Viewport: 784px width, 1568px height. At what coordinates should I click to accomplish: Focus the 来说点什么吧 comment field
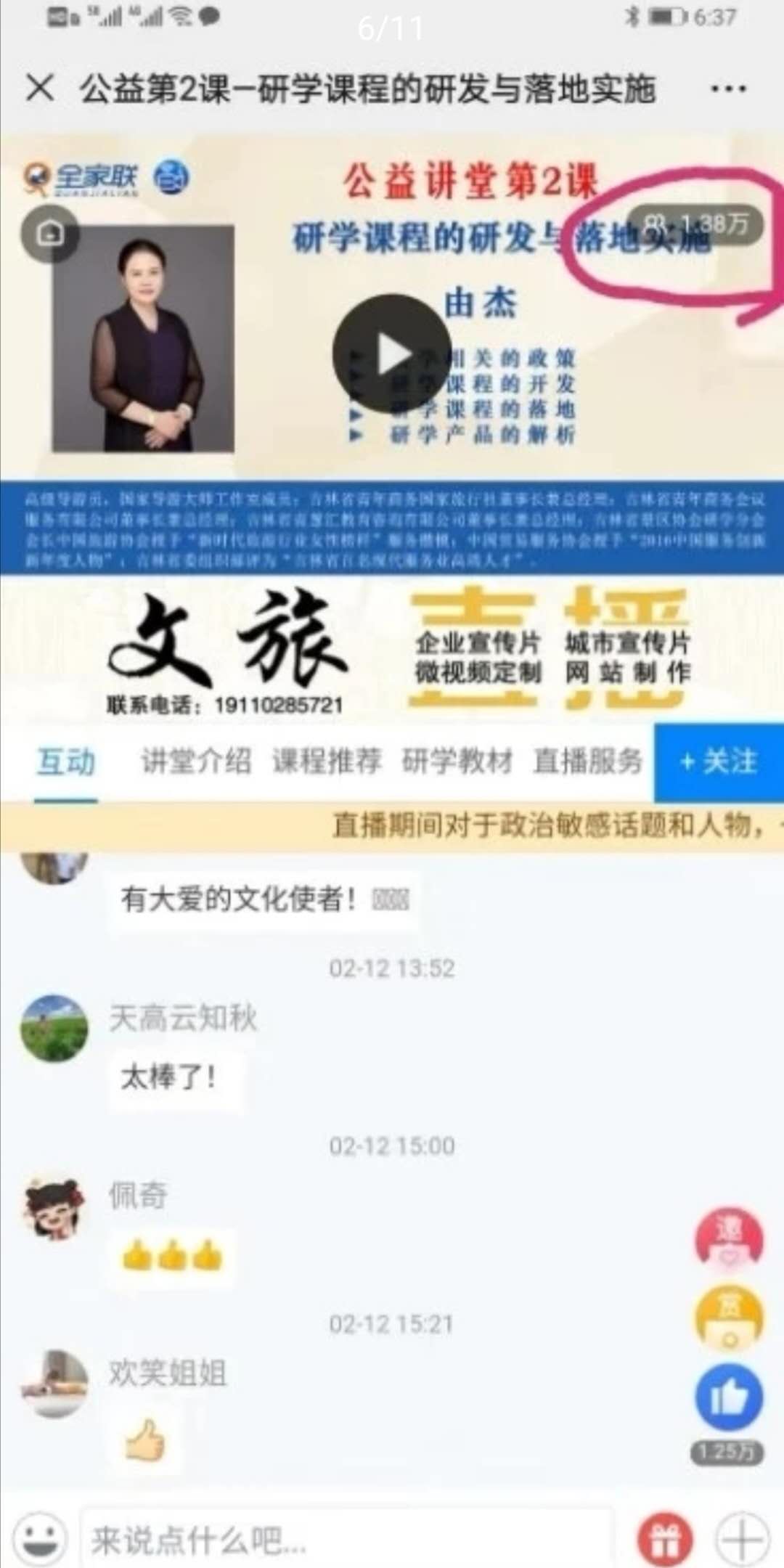coord(348,1538)
